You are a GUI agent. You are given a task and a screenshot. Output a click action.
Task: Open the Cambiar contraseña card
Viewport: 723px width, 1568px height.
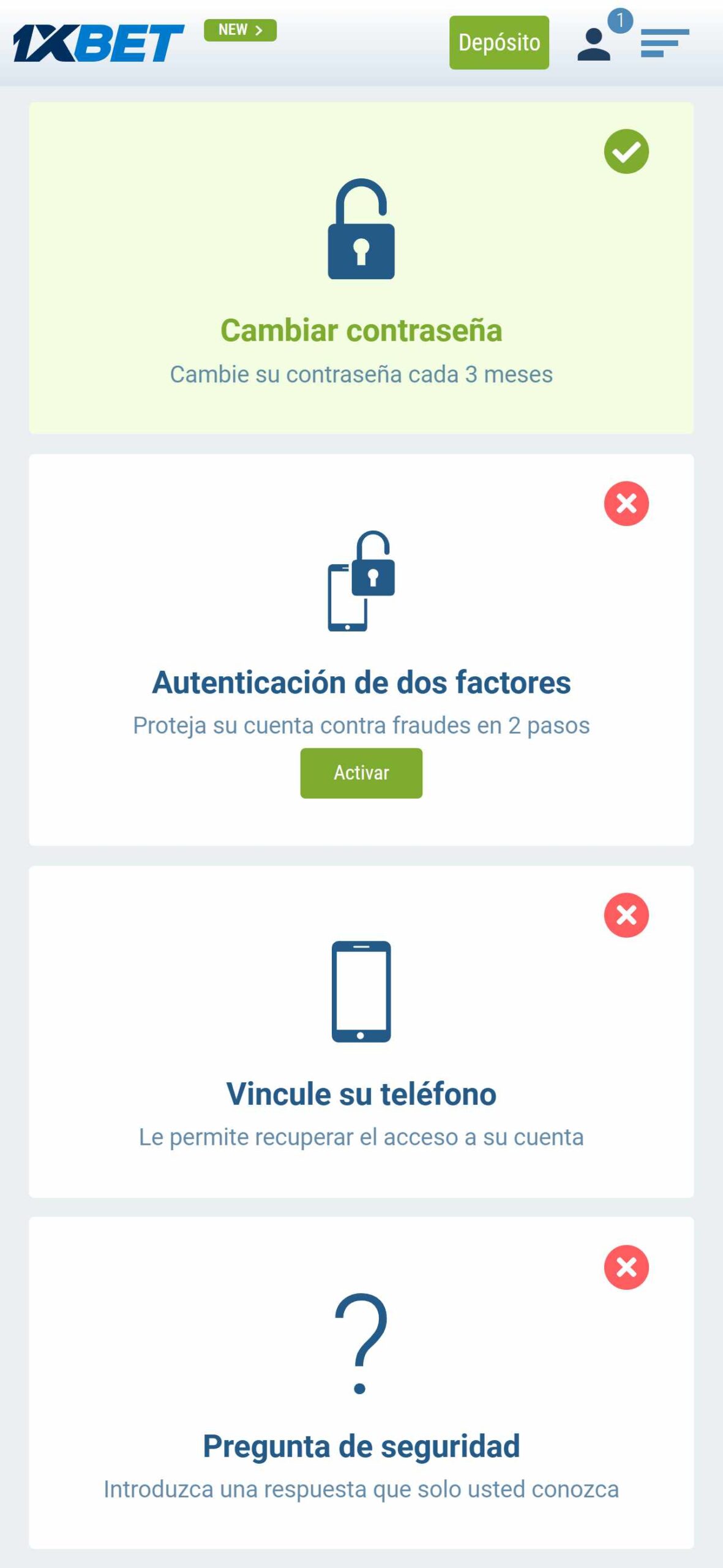361,268
